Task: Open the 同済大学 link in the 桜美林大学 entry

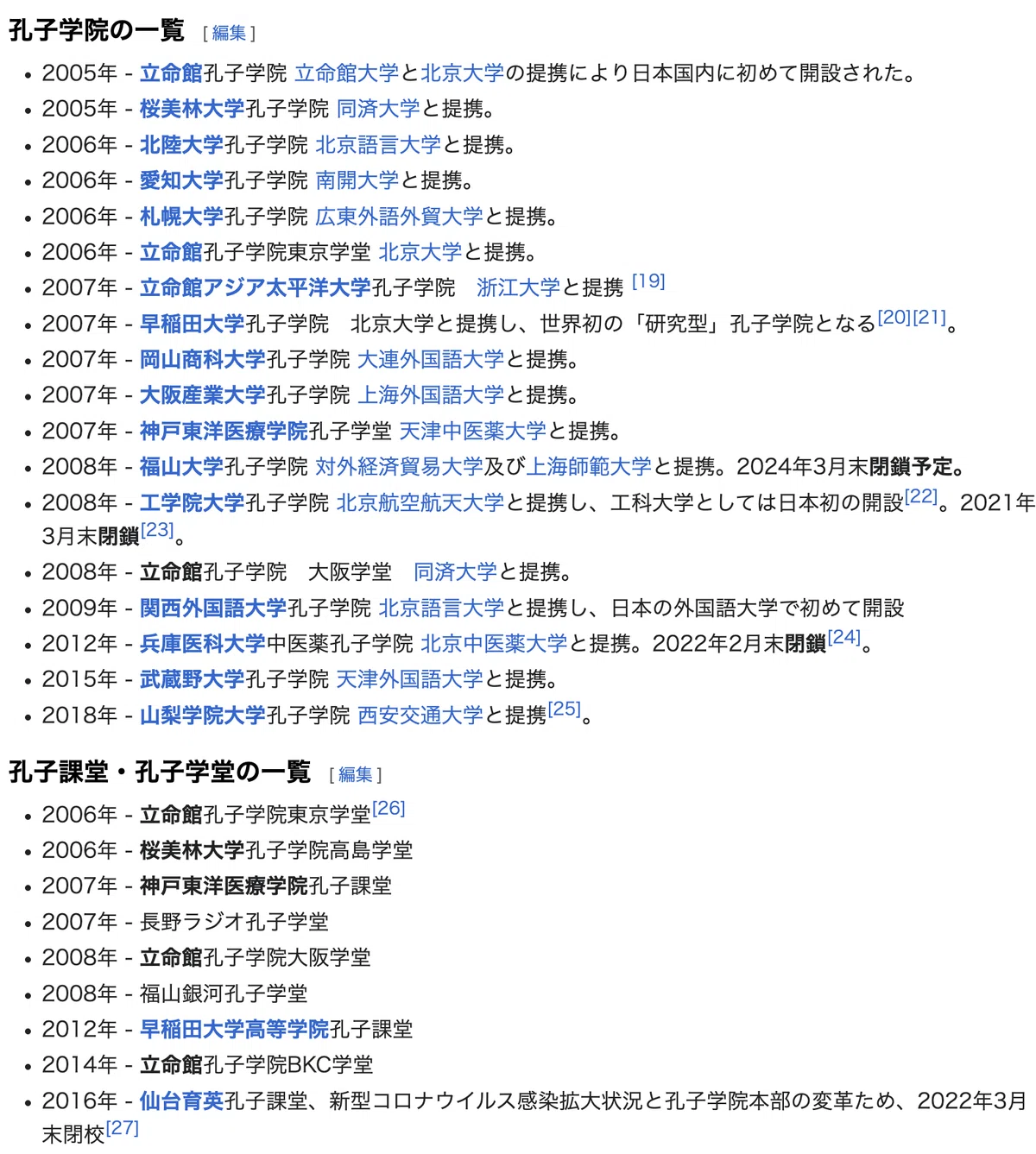Action: [x=378, y=109]
